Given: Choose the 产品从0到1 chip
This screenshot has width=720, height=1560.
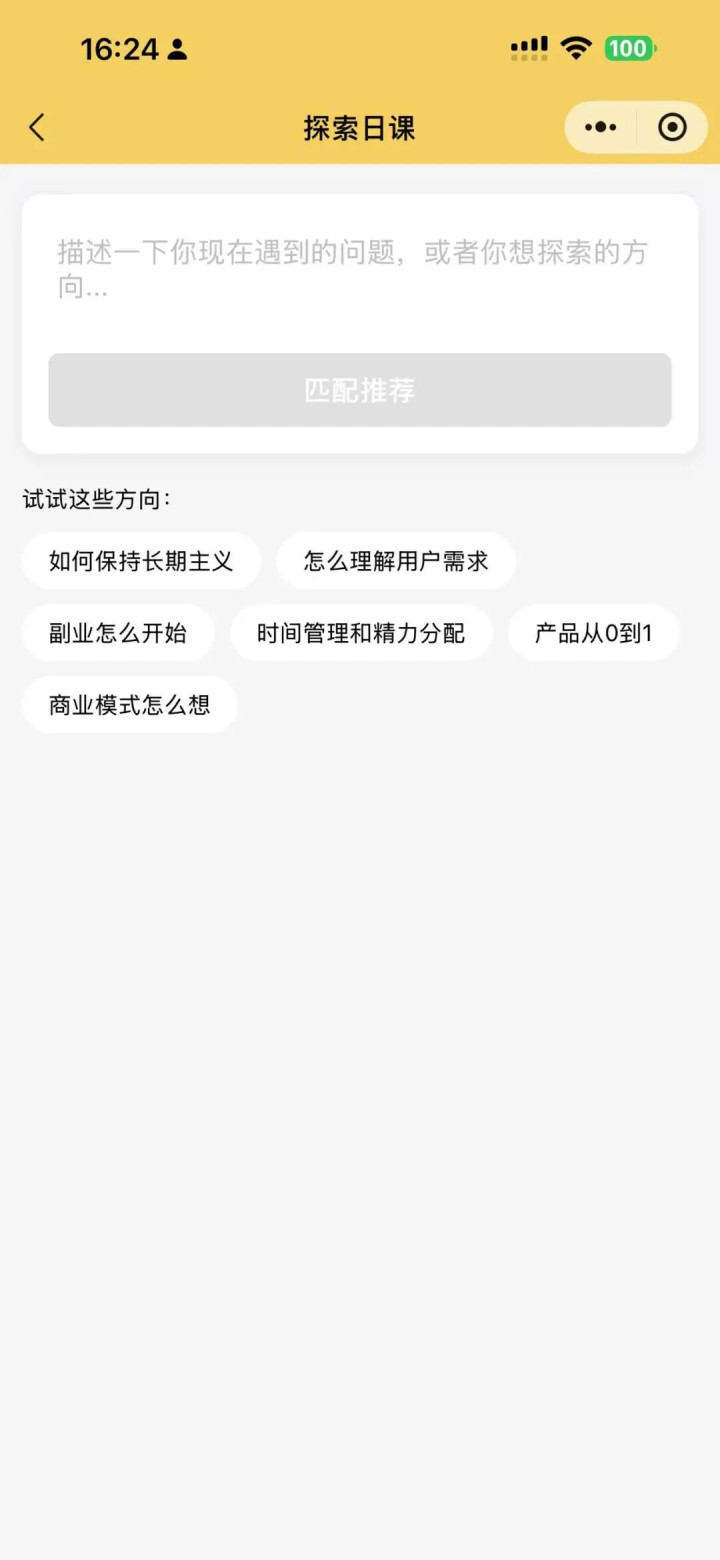Looking at the screenshot, I should [x=594, y=633].
